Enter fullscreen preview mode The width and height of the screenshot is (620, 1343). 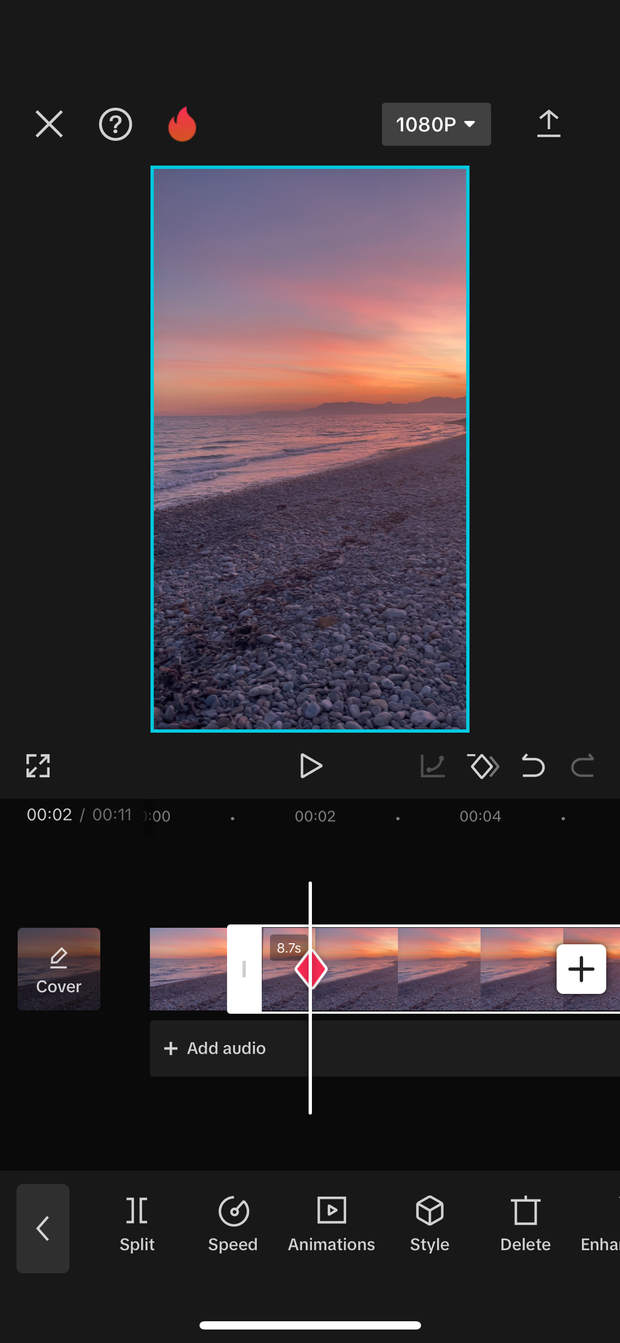click(38, 766)
